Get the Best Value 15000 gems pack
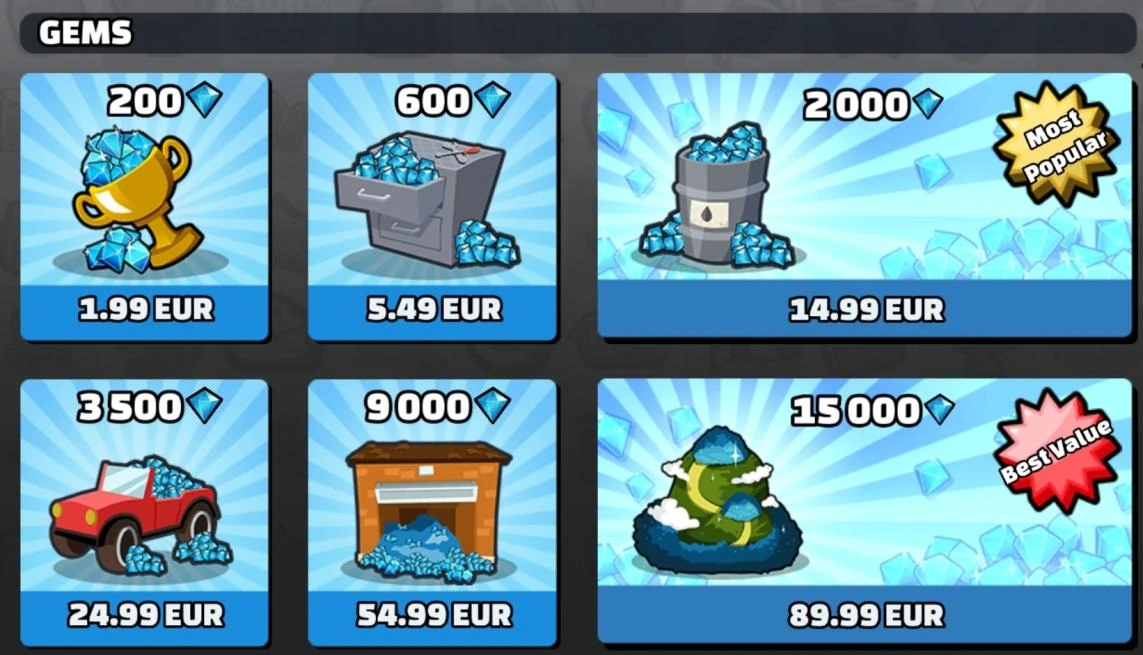This screenshot has height=655, width=1143. 865,614
